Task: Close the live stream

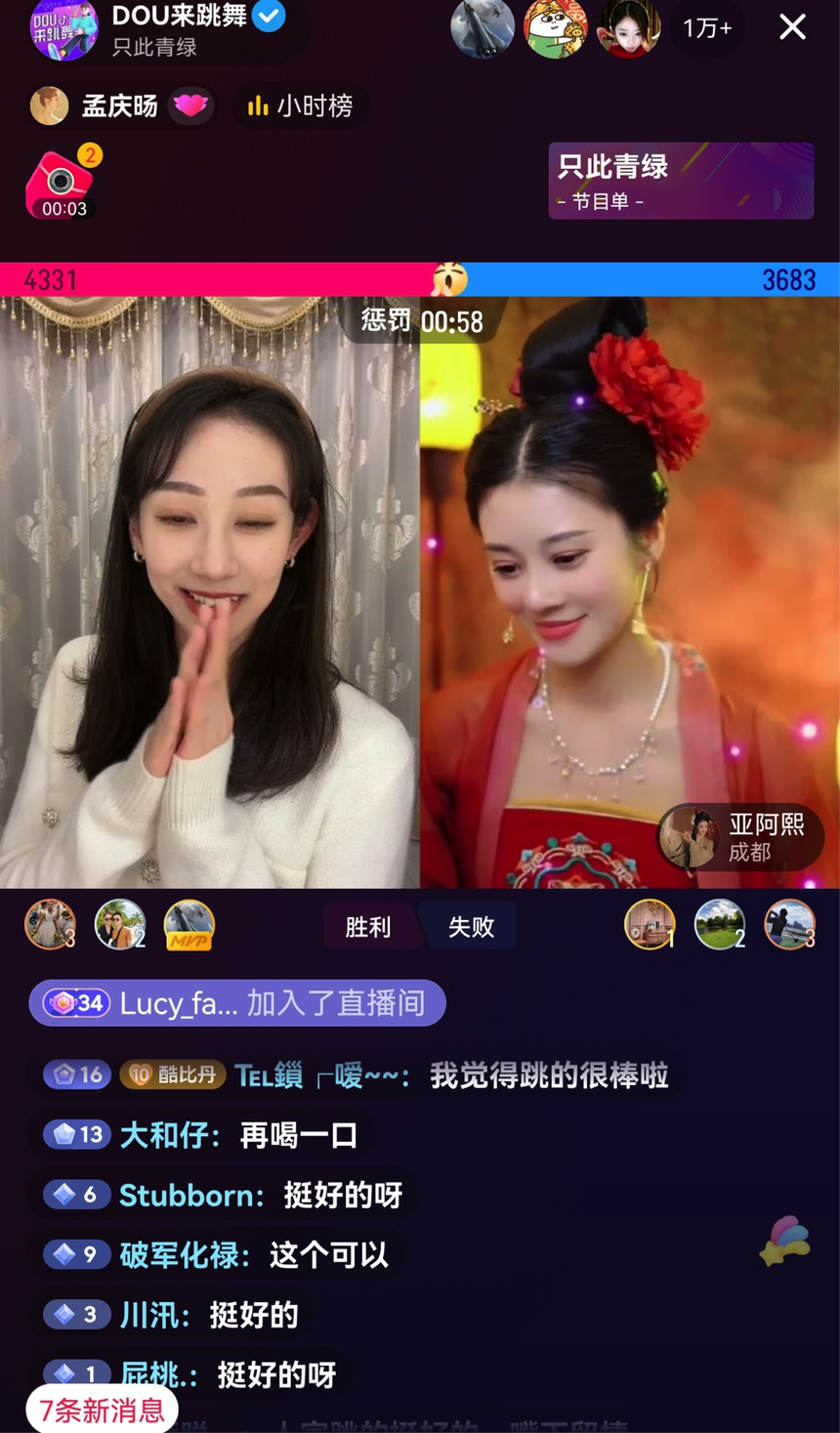Action: pos(792,26)
